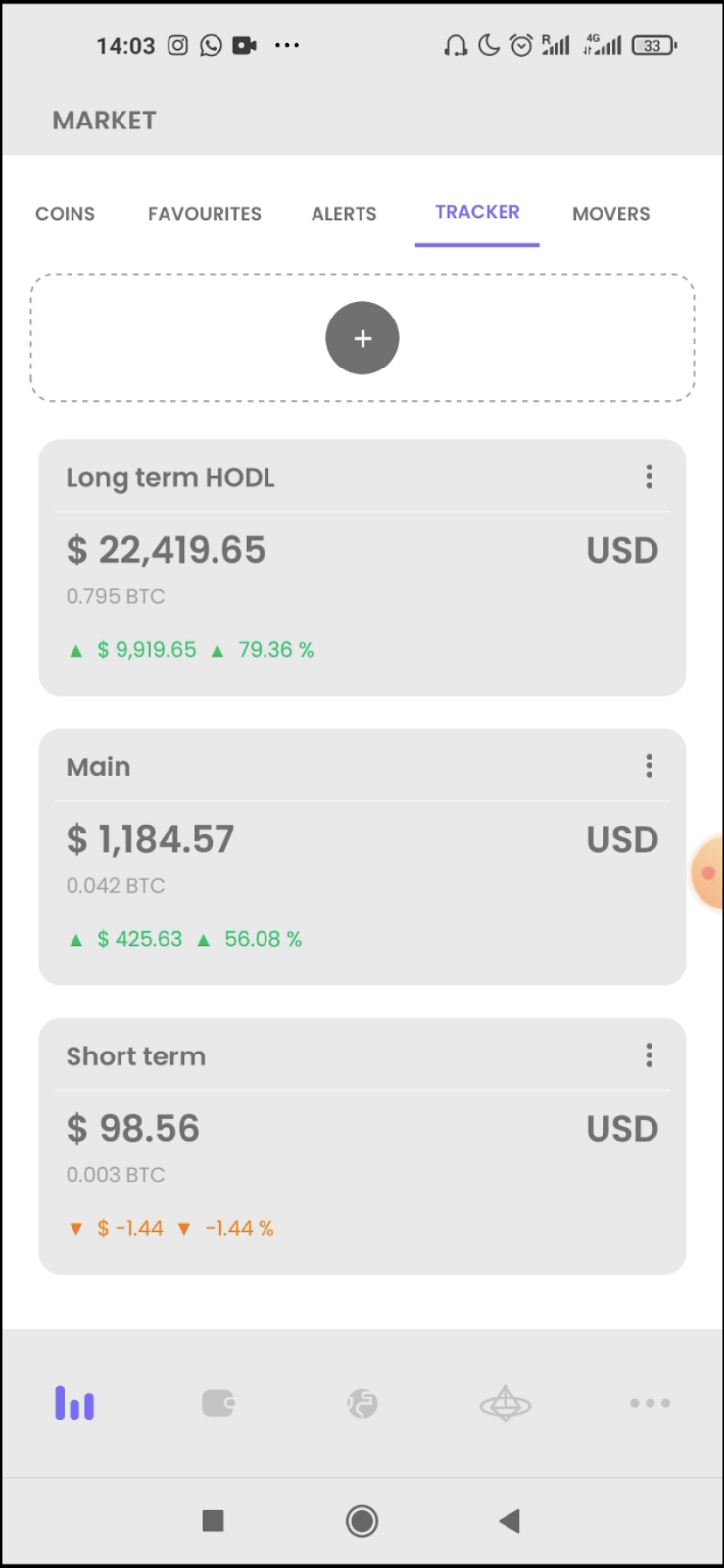This screenshot has height=1568, width=724.
Task: Open the exchange bottom tab
Action: tap(362, 1403)
